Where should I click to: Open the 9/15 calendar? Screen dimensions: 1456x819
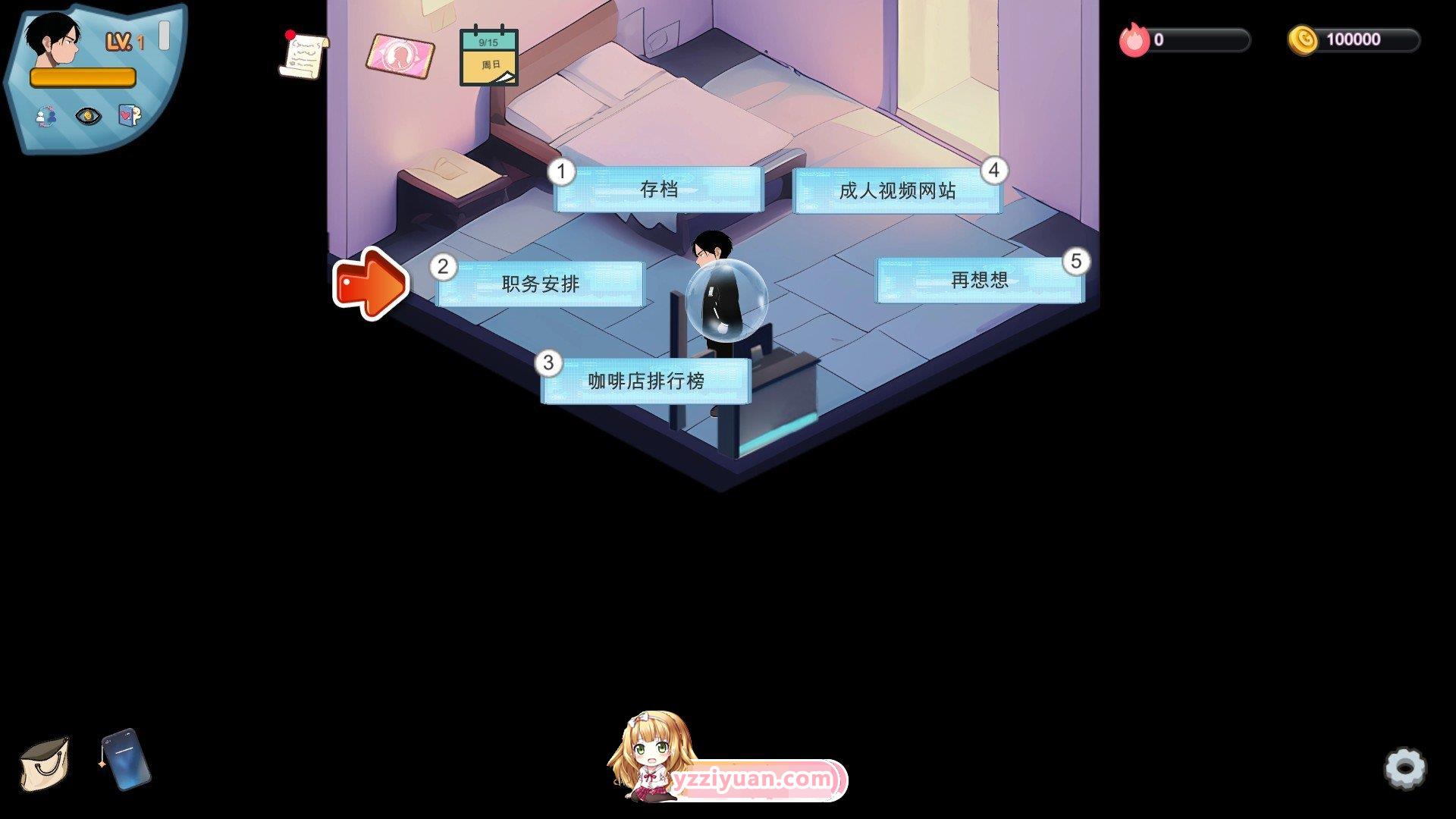[x=489, y=57]
